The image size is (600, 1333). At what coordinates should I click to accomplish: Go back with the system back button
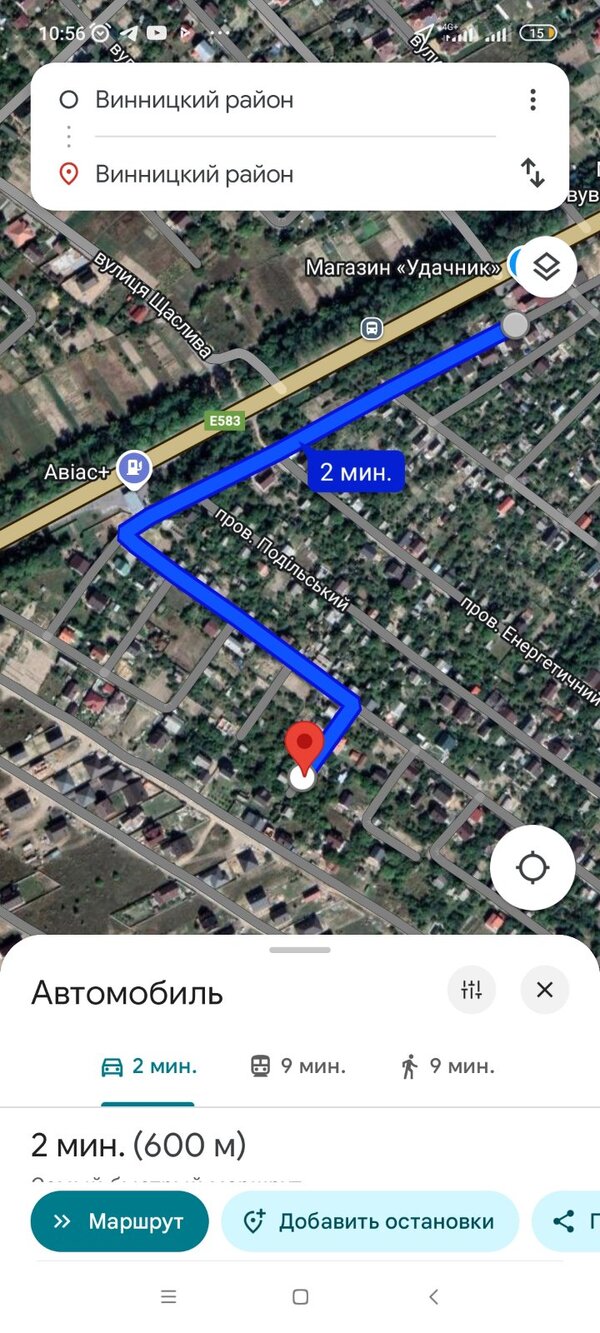(433, 1297)
